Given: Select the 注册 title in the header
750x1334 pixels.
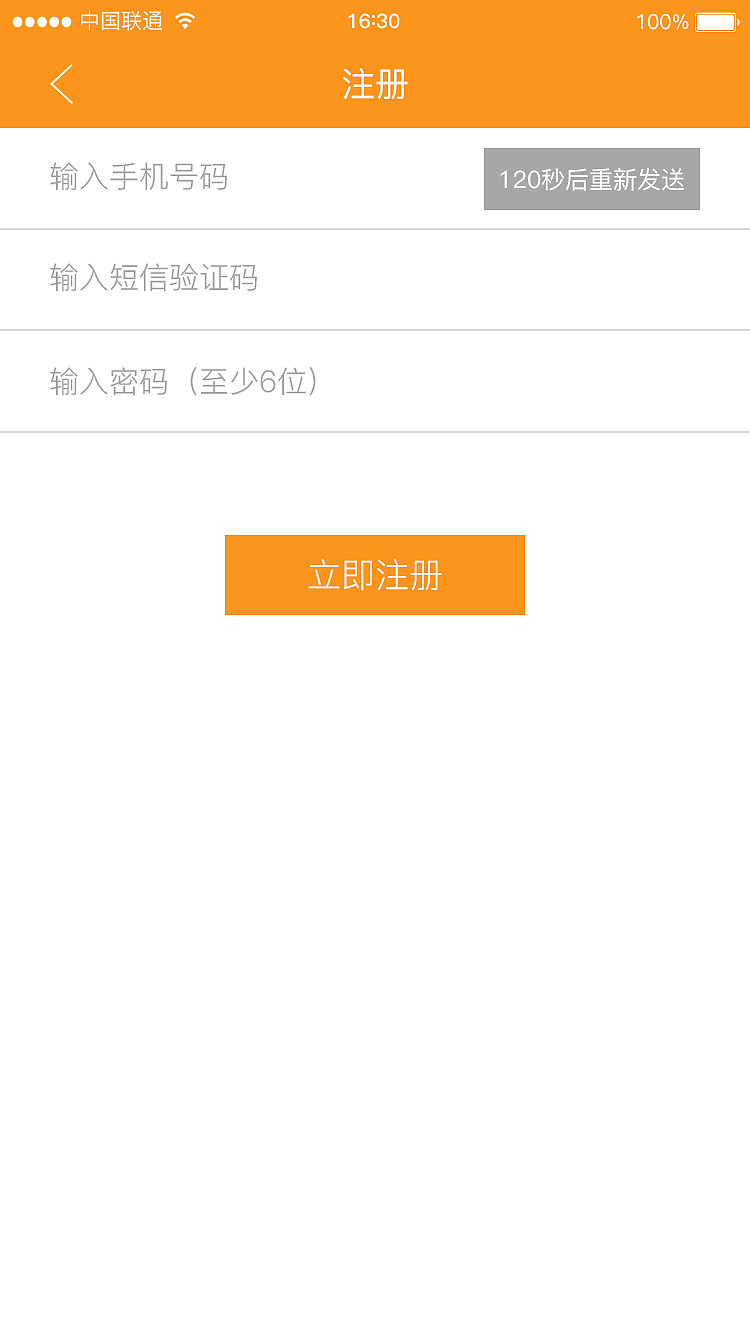Looking at the screenshot, I should point(374,85).
